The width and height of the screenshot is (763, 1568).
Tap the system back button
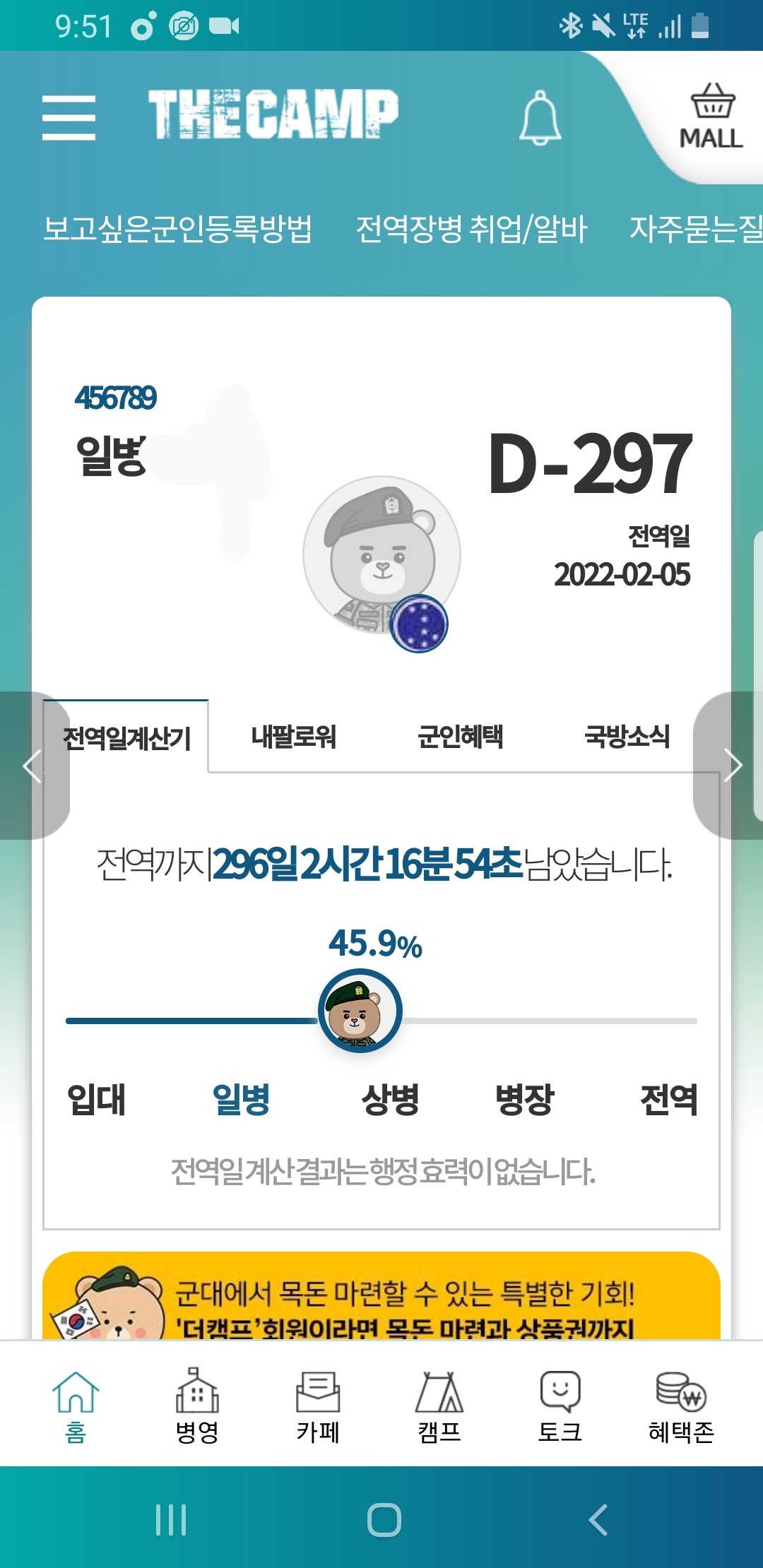598,1520
